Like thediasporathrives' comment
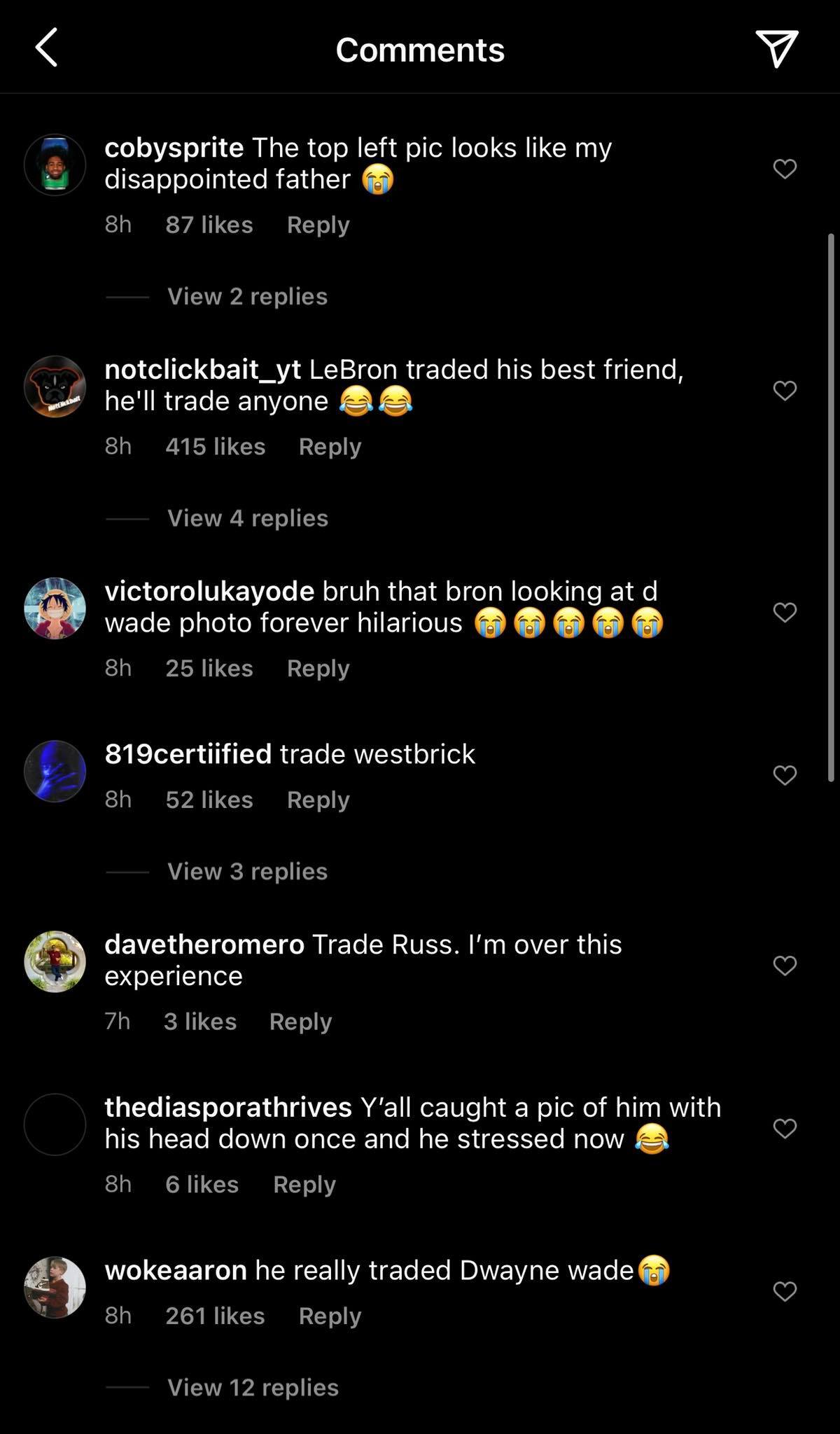 785,1129
